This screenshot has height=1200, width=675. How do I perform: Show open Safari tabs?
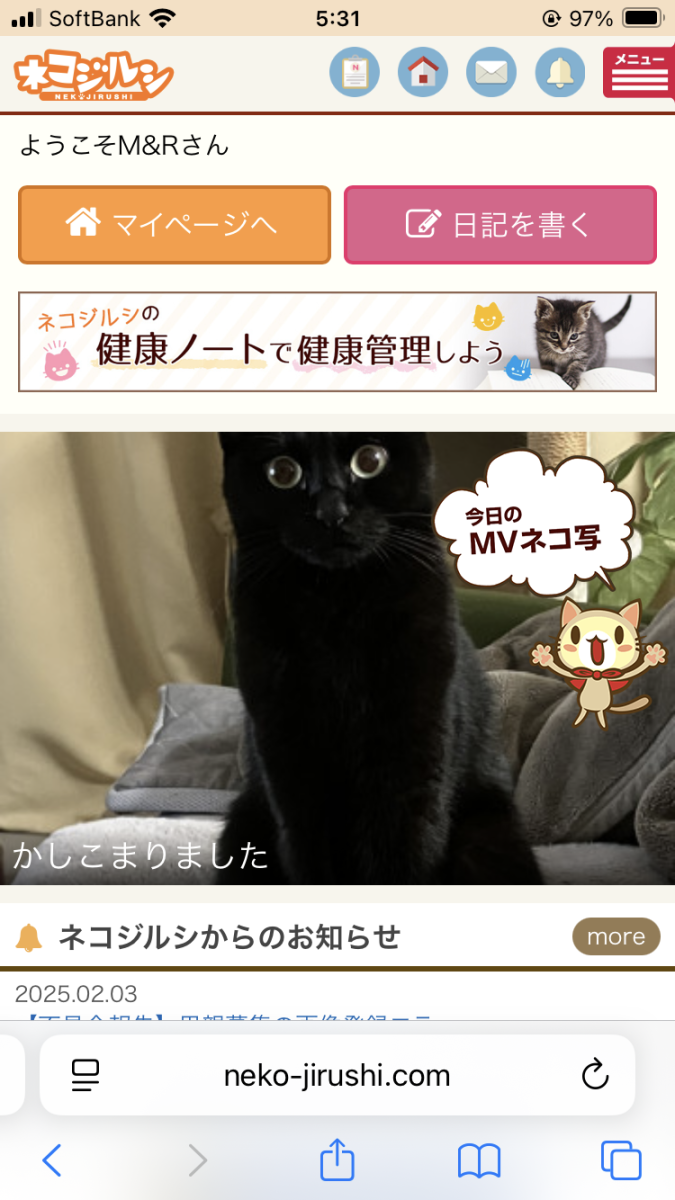[x=620, y=1160]
